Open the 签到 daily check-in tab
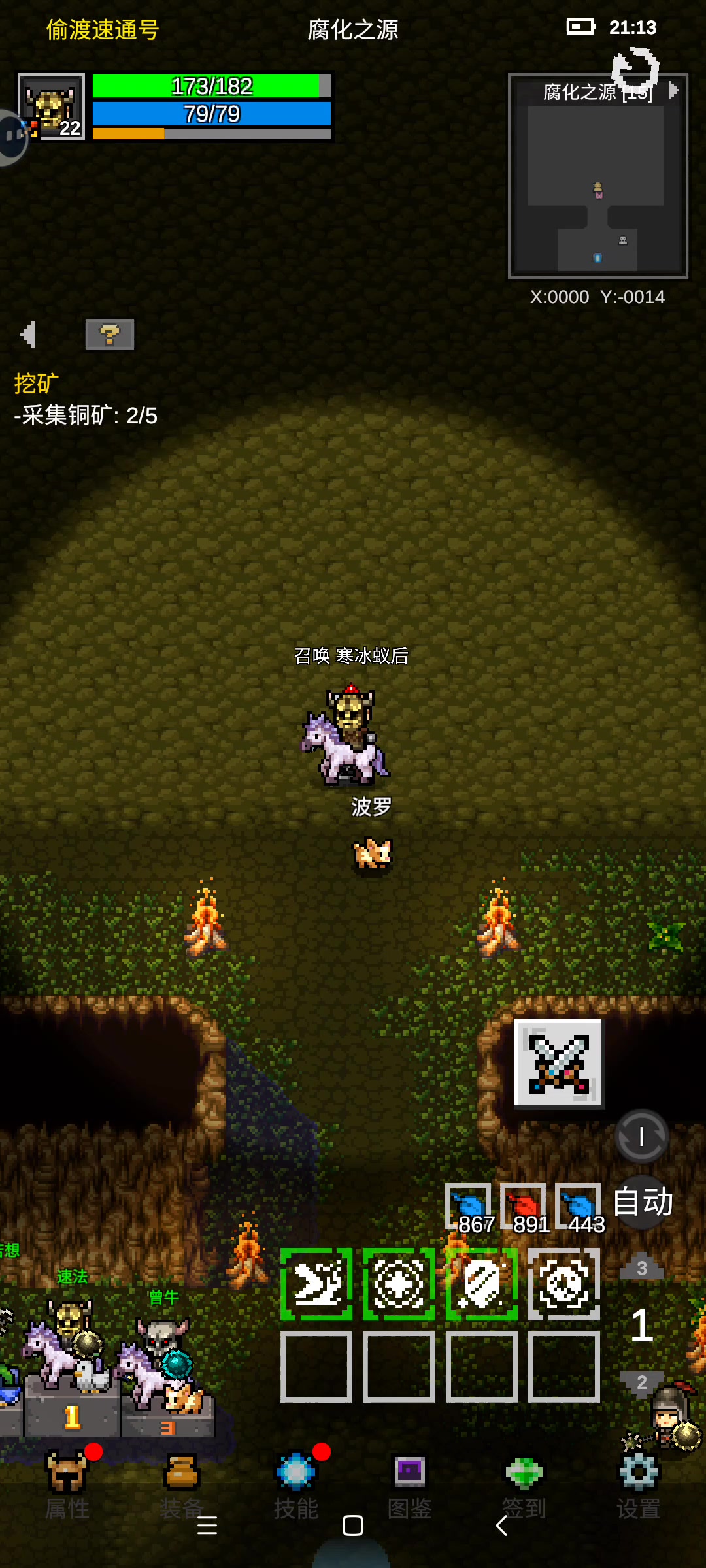 [524, 1484]
